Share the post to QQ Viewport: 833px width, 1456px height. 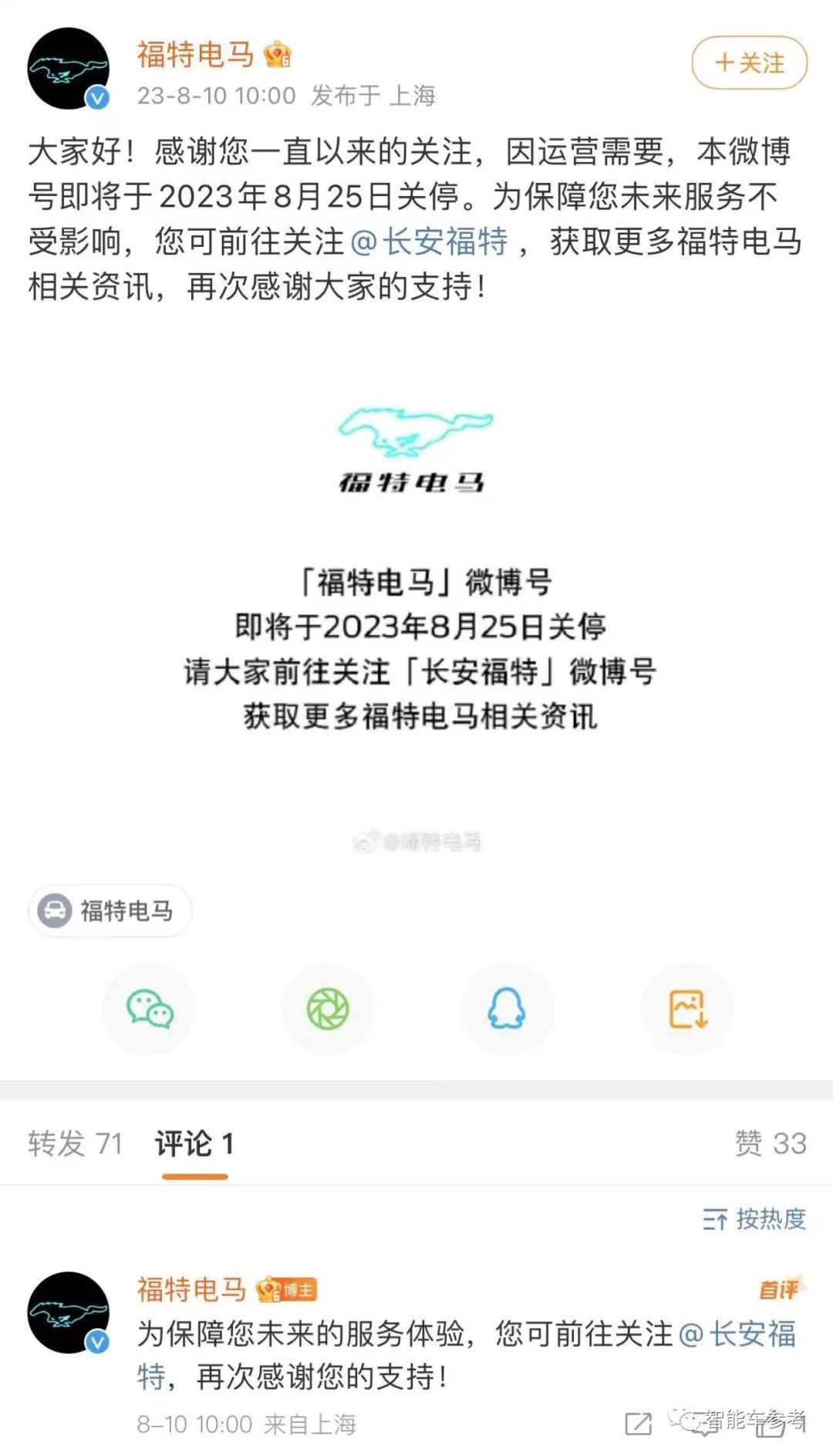(x=507, y=1008)
